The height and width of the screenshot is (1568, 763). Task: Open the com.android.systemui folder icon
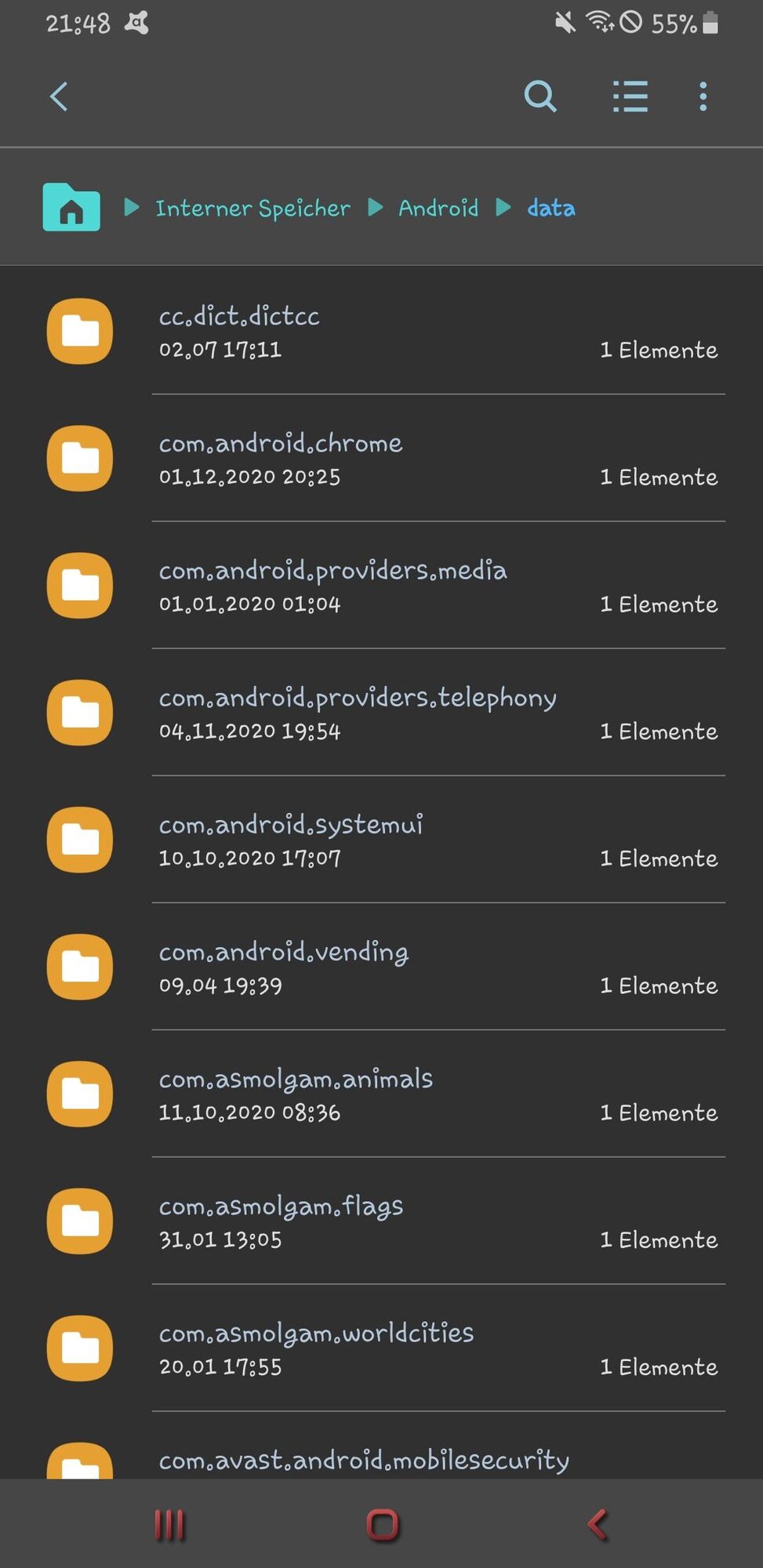tap(79, 839)
